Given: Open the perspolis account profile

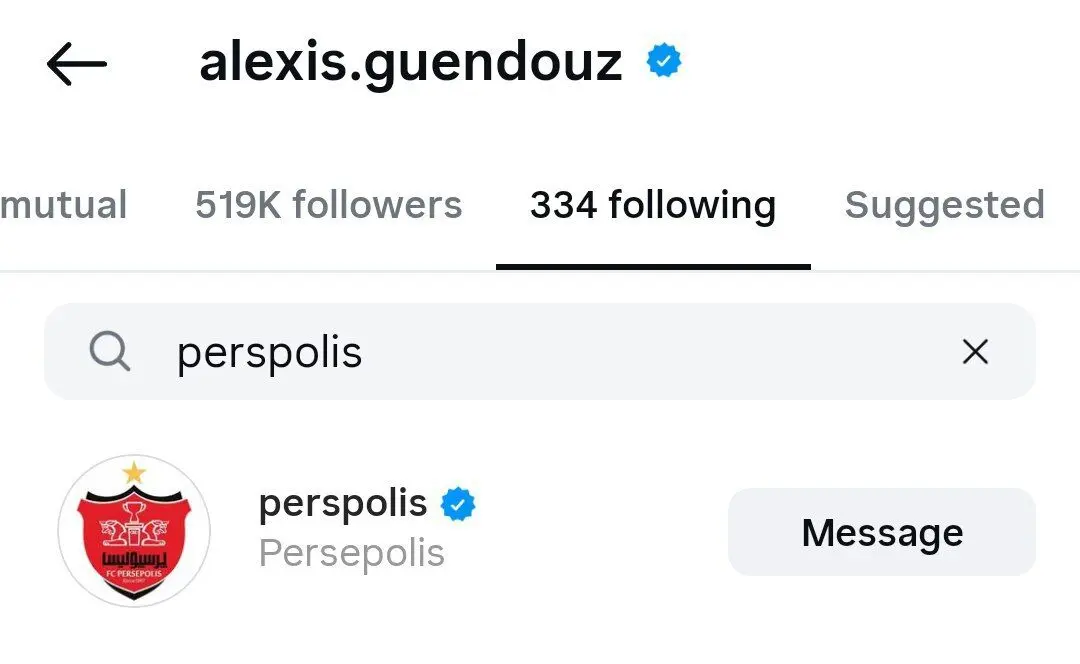Looking at the screenshot, I should tap(342, 504).
